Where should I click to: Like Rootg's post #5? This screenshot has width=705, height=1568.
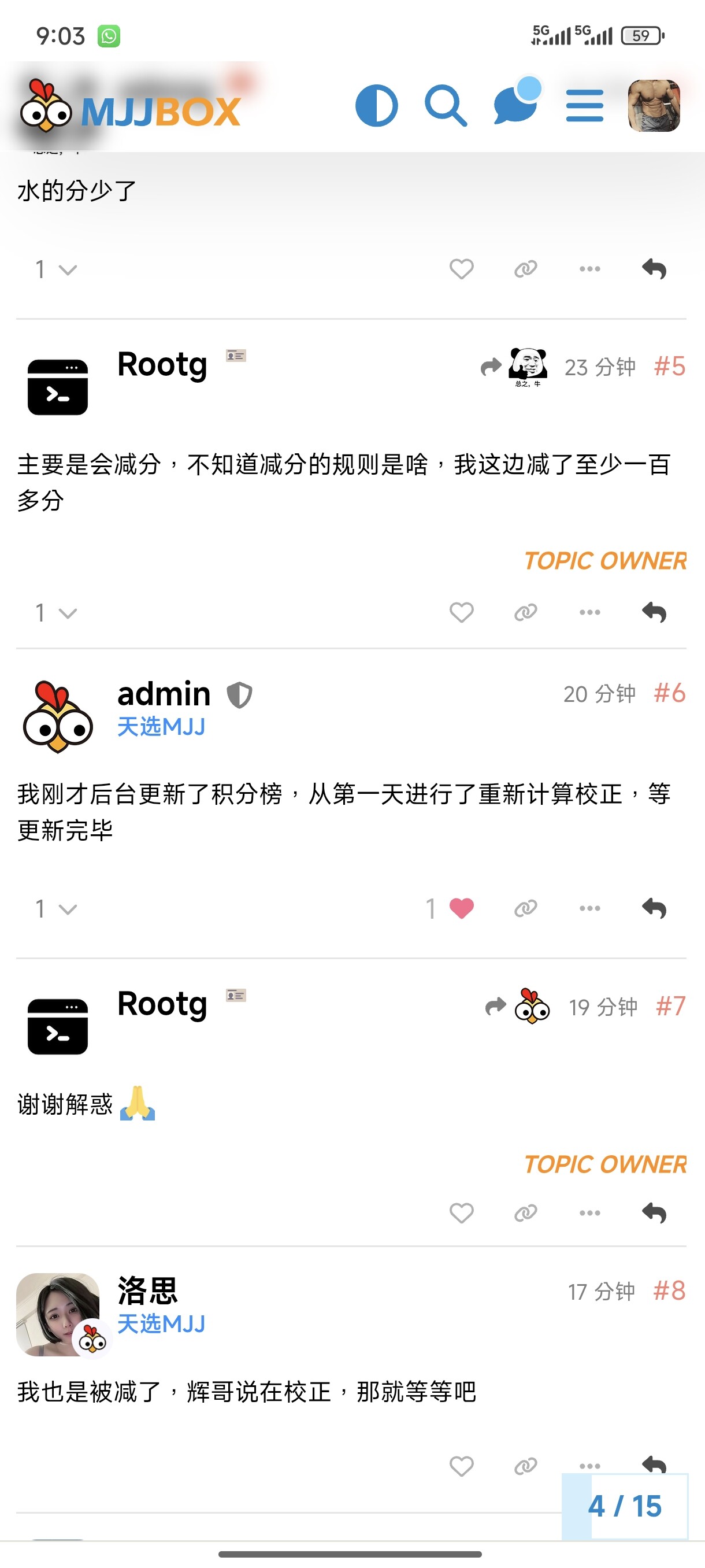coord(462,612)
